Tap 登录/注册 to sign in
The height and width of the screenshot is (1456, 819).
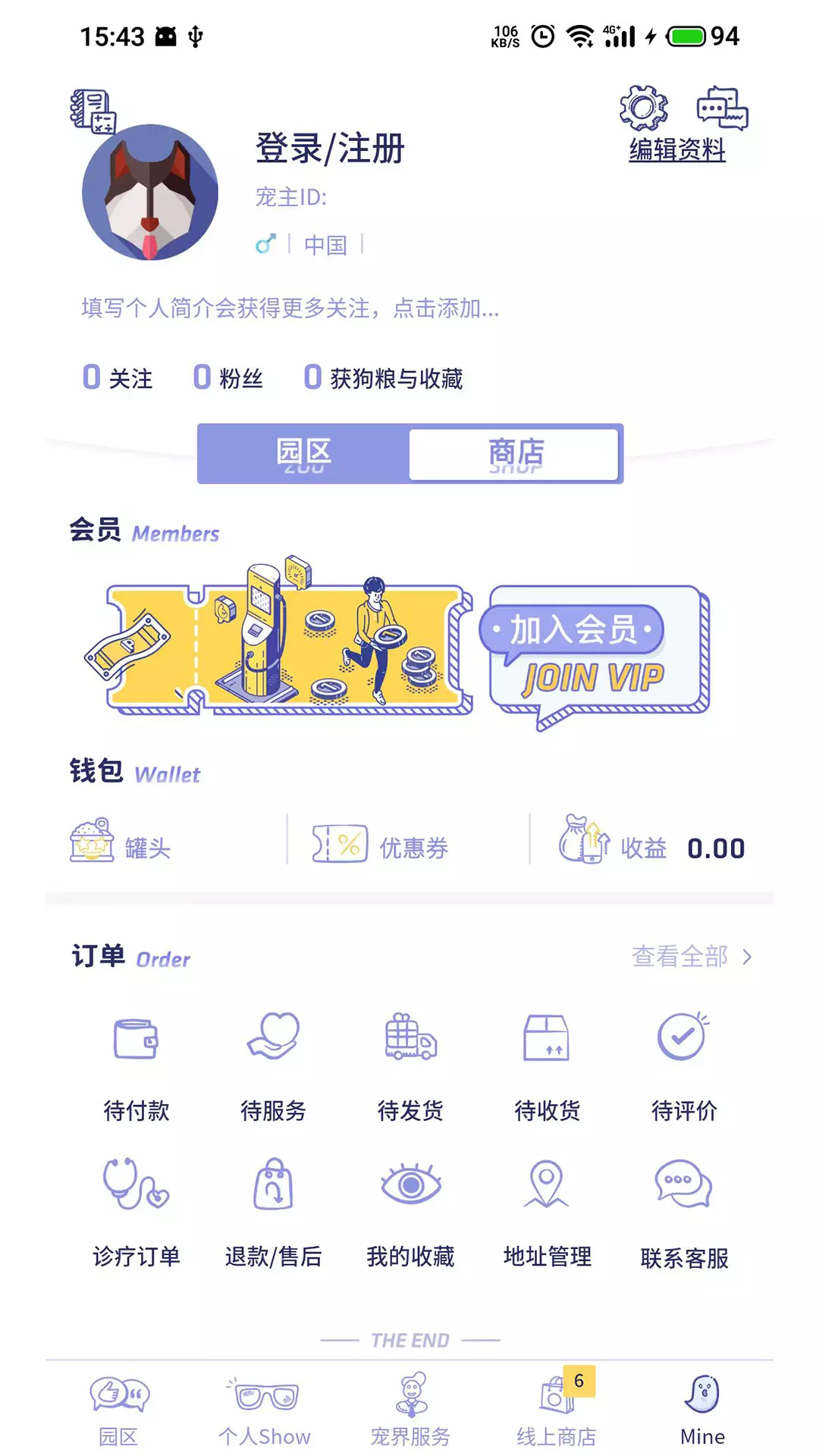[x=330, y=148]
